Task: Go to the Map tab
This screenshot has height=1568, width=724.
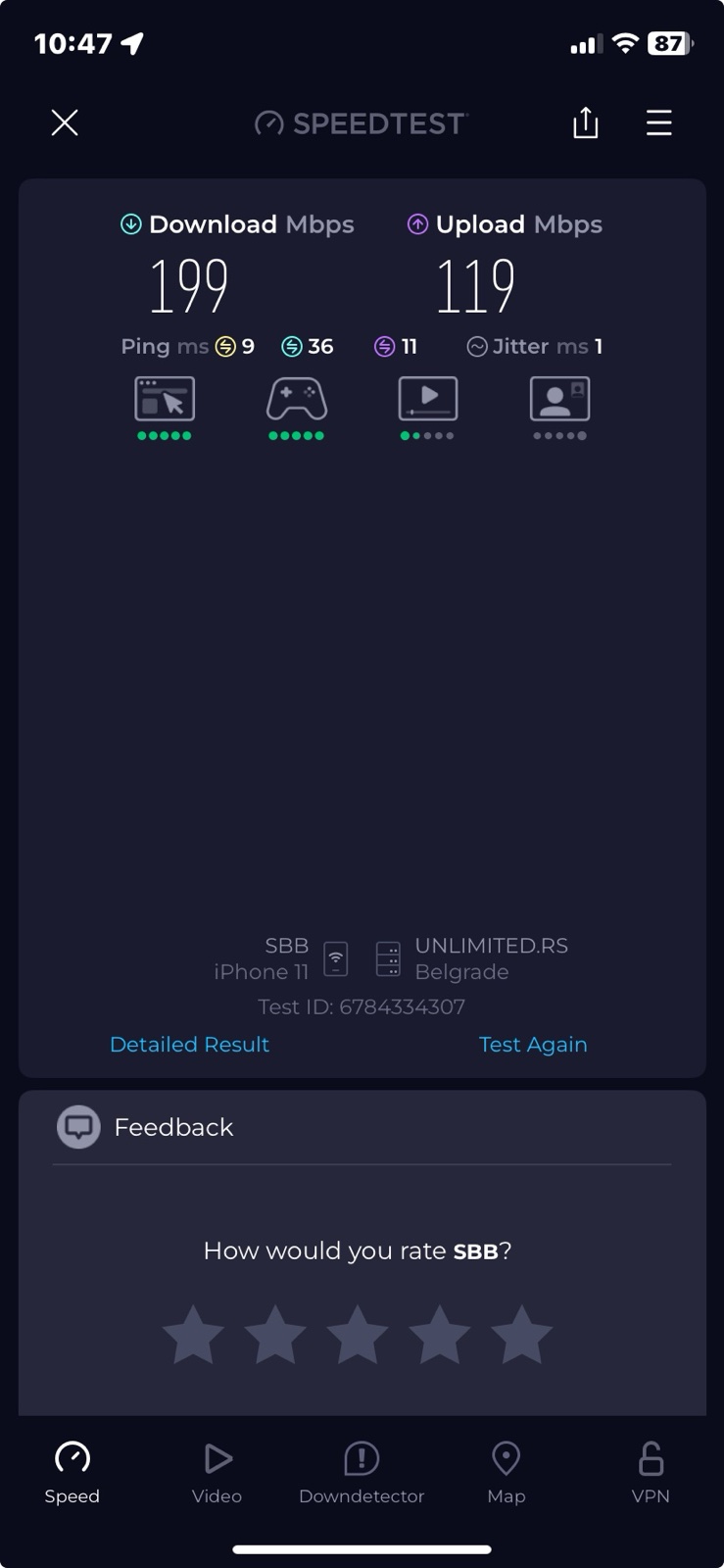Action: [x=507, y=1472]
